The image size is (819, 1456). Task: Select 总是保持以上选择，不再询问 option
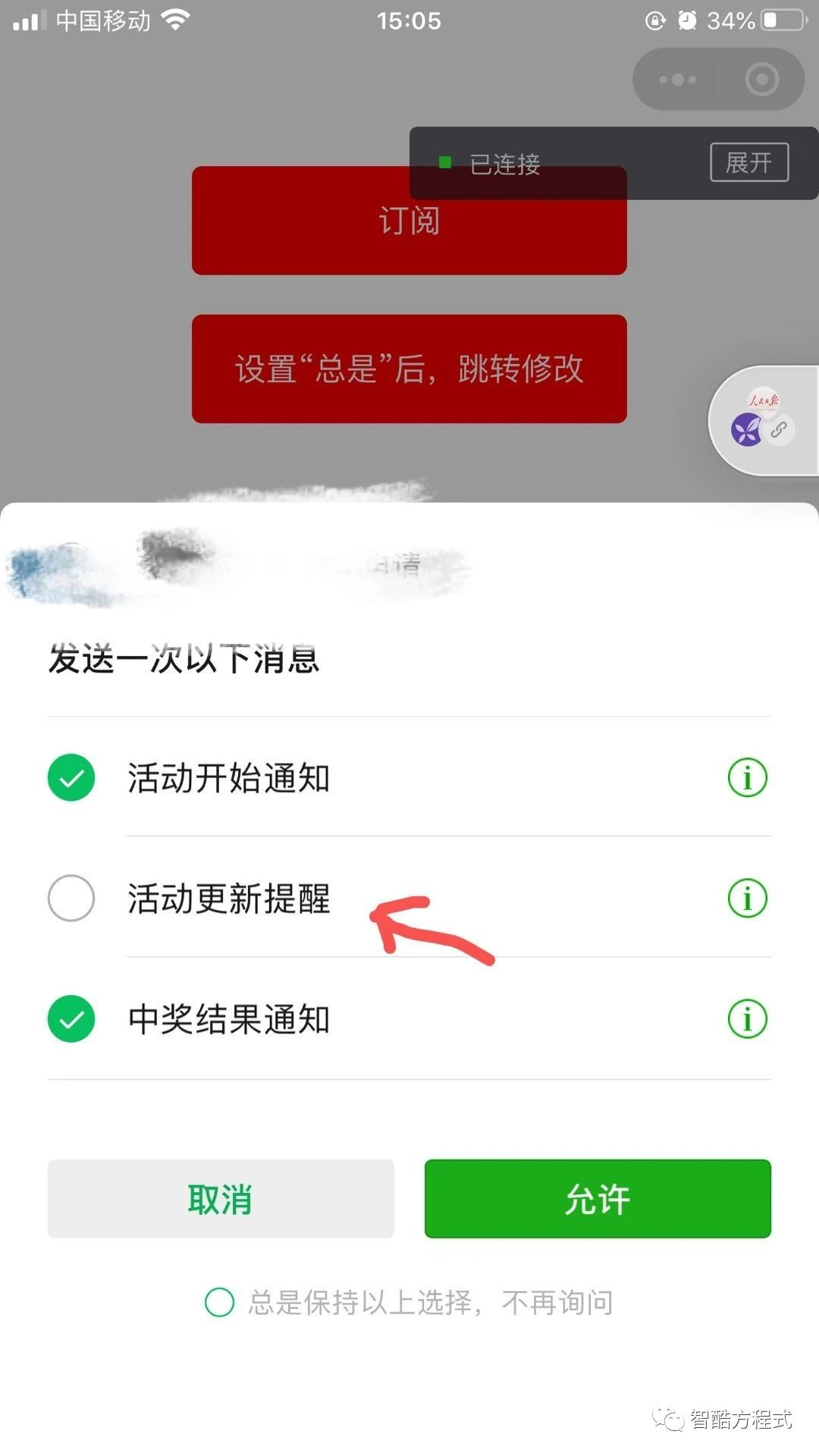218,1301
